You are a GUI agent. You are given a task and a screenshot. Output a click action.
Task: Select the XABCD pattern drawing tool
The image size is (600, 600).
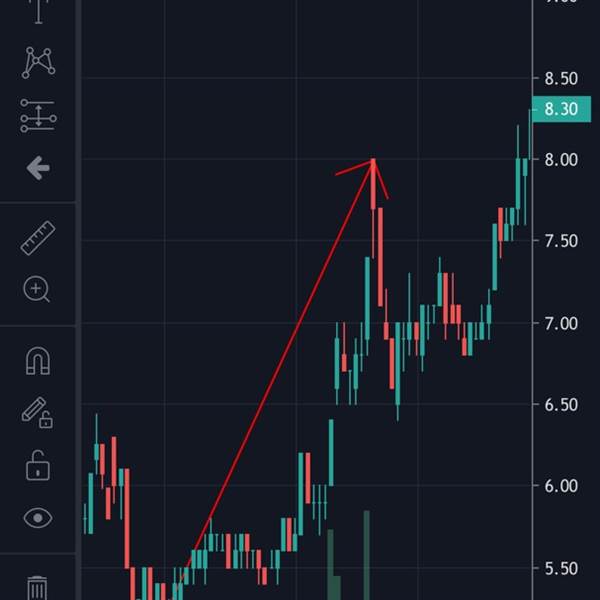coord(38,63)
